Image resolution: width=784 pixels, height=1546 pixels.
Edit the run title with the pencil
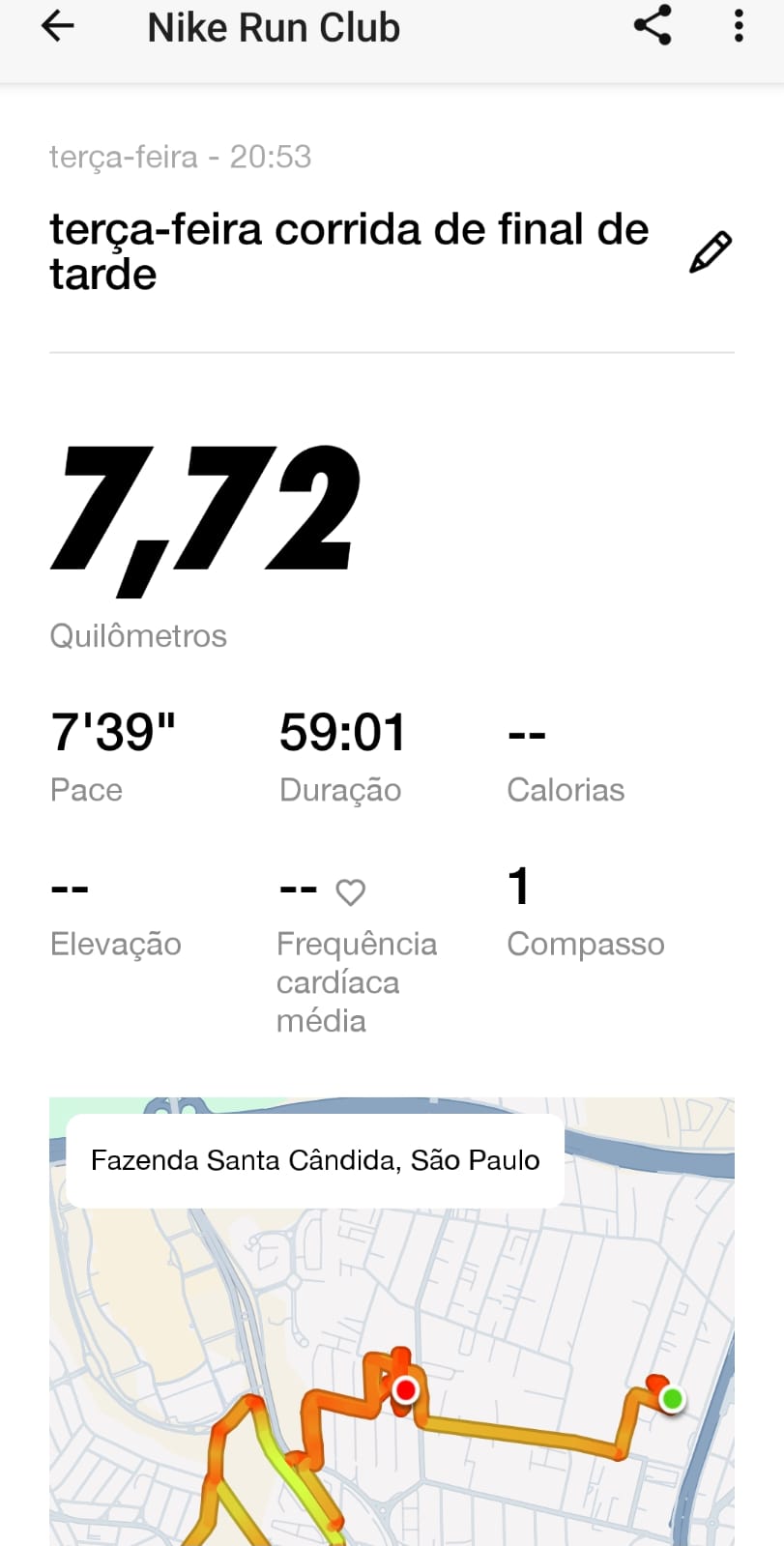(711, 252)
